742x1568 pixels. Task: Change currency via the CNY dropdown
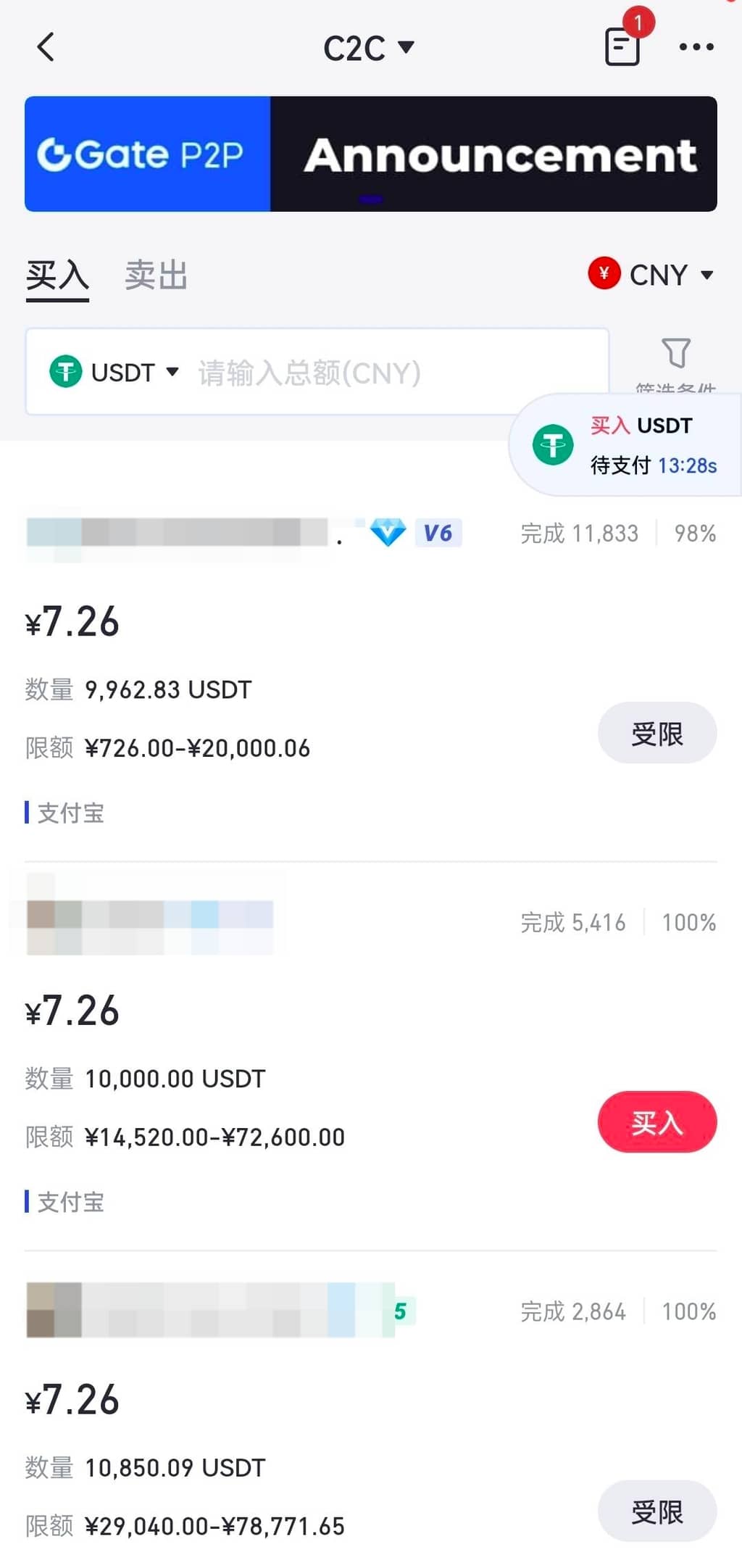coord(651,275)
